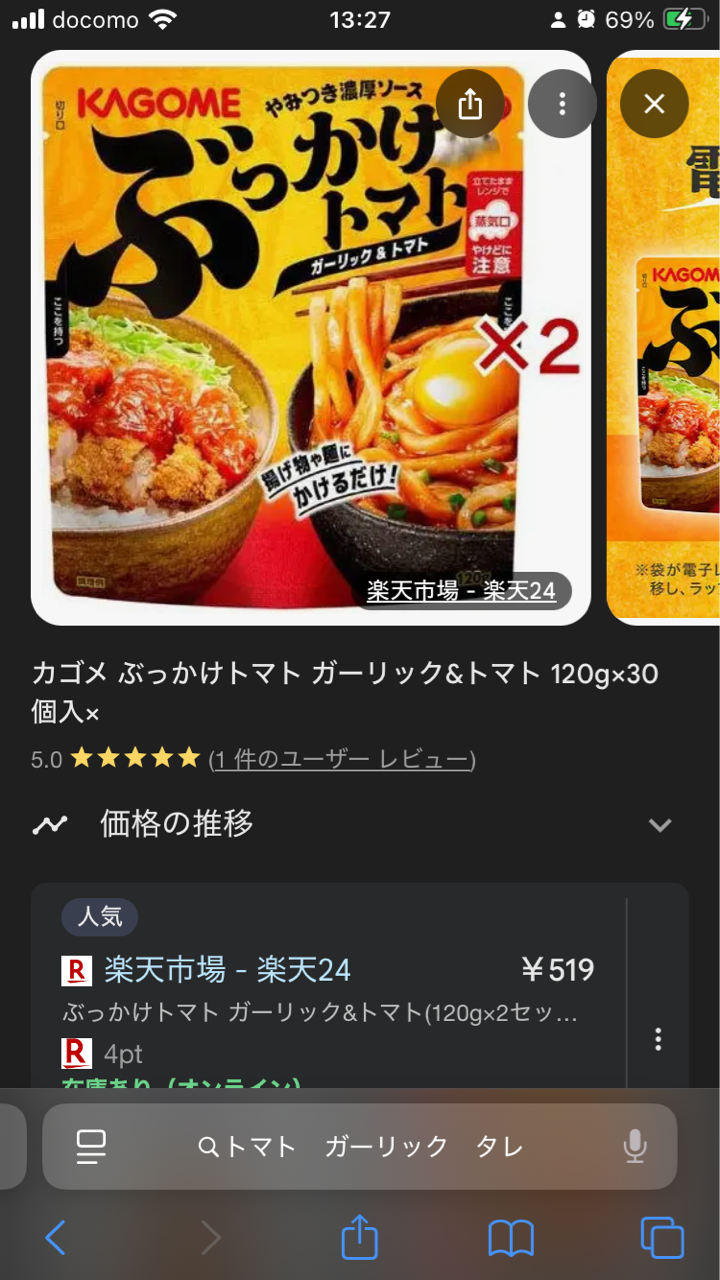720x1280 pixels.
Task: Open the 楽天市場 - 楽天24 image source link
Action: click(x=461, y=591)
